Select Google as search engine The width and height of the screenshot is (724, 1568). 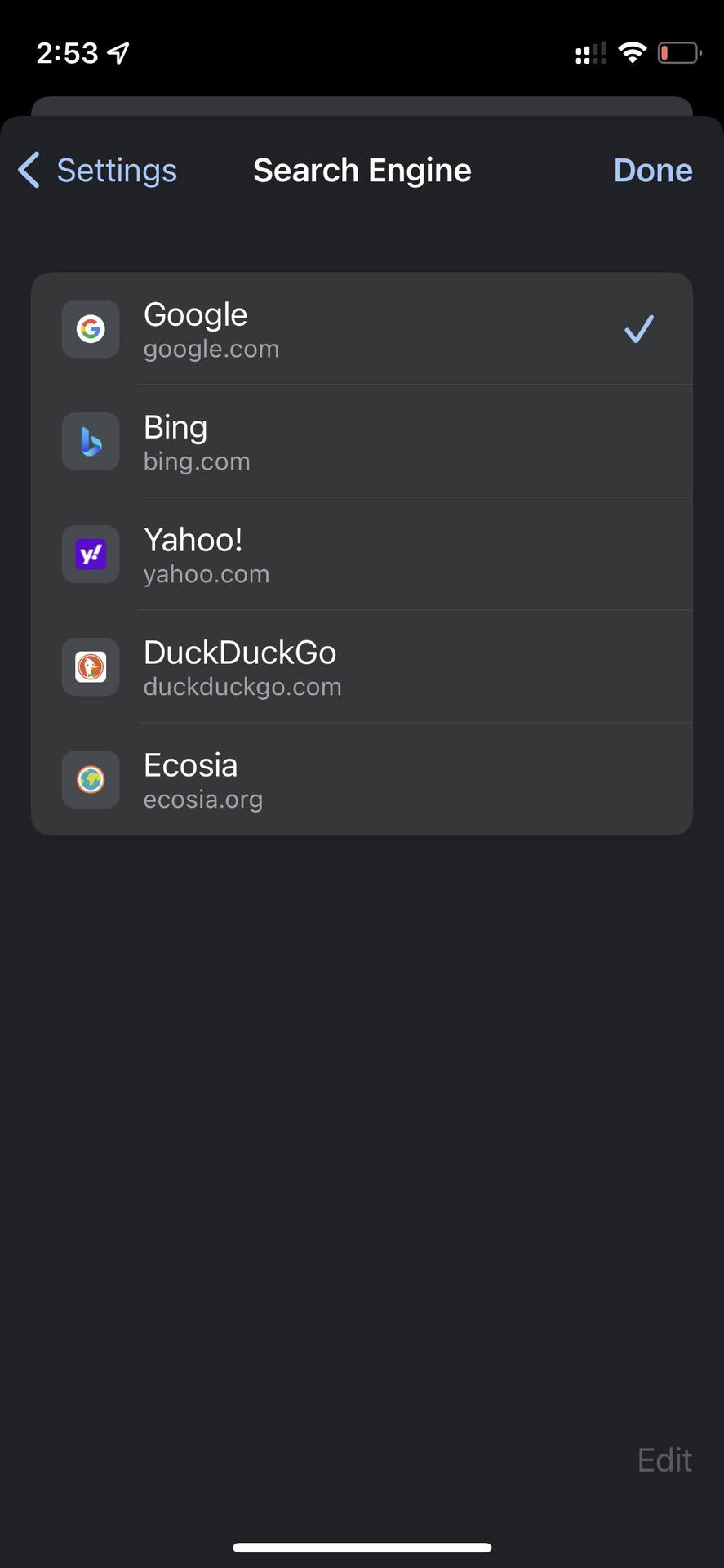point(362,329)
